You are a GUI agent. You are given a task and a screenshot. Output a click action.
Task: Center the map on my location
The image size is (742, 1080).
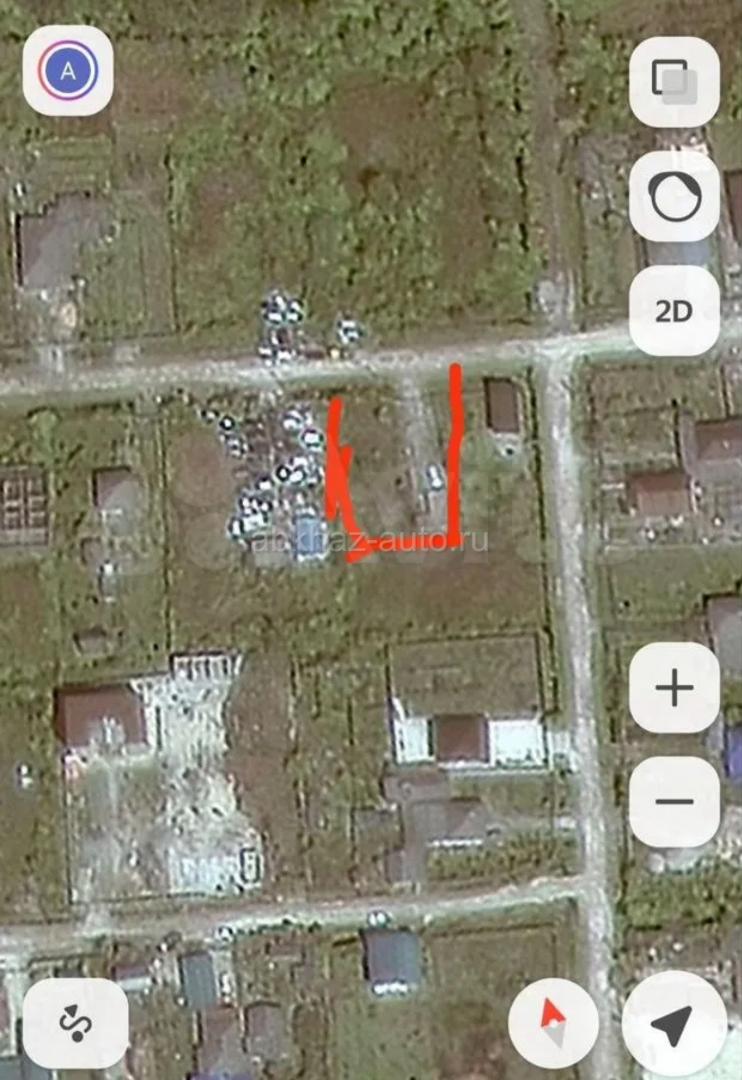(674, 1023)
